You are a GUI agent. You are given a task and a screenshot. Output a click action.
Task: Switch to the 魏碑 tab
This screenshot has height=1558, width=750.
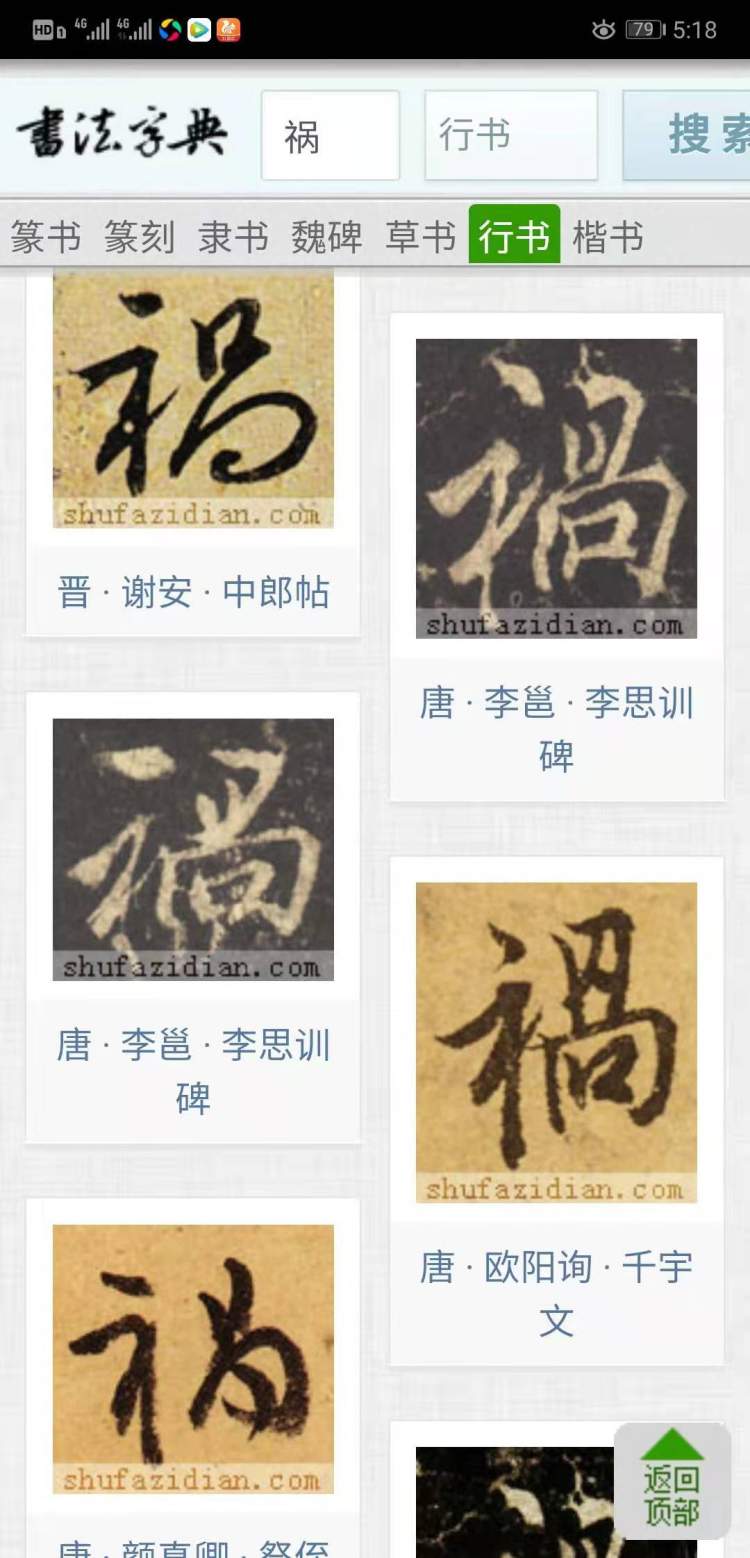point(327,238)
